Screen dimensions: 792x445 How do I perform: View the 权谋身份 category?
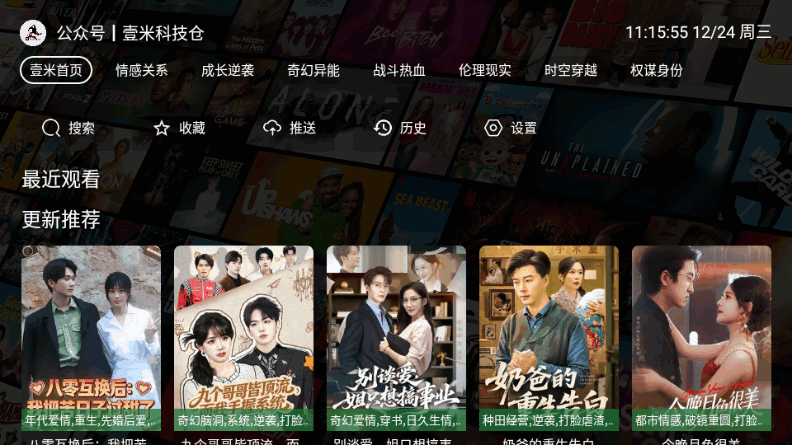657,70
